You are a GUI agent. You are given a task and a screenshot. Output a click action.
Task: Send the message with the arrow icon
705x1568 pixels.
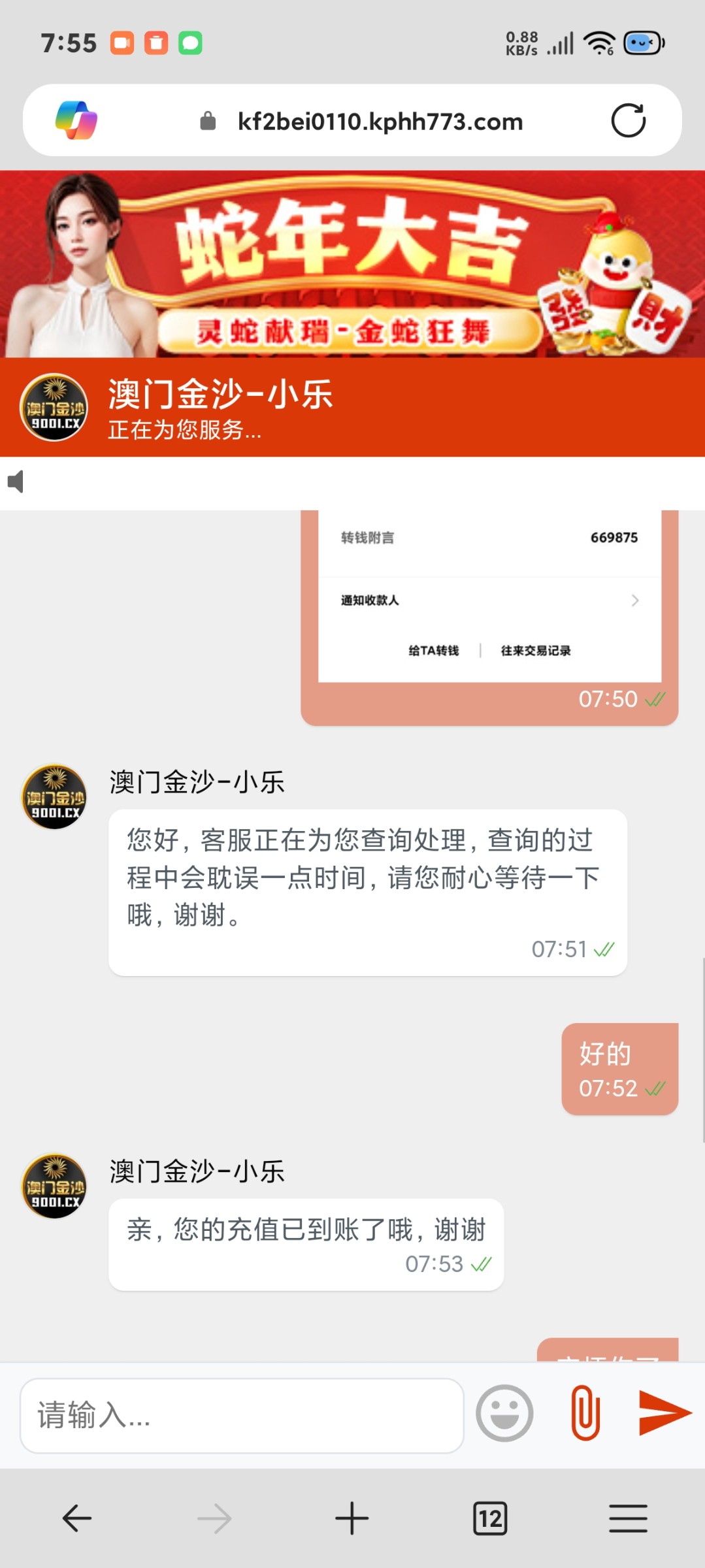coord(664,1413)
